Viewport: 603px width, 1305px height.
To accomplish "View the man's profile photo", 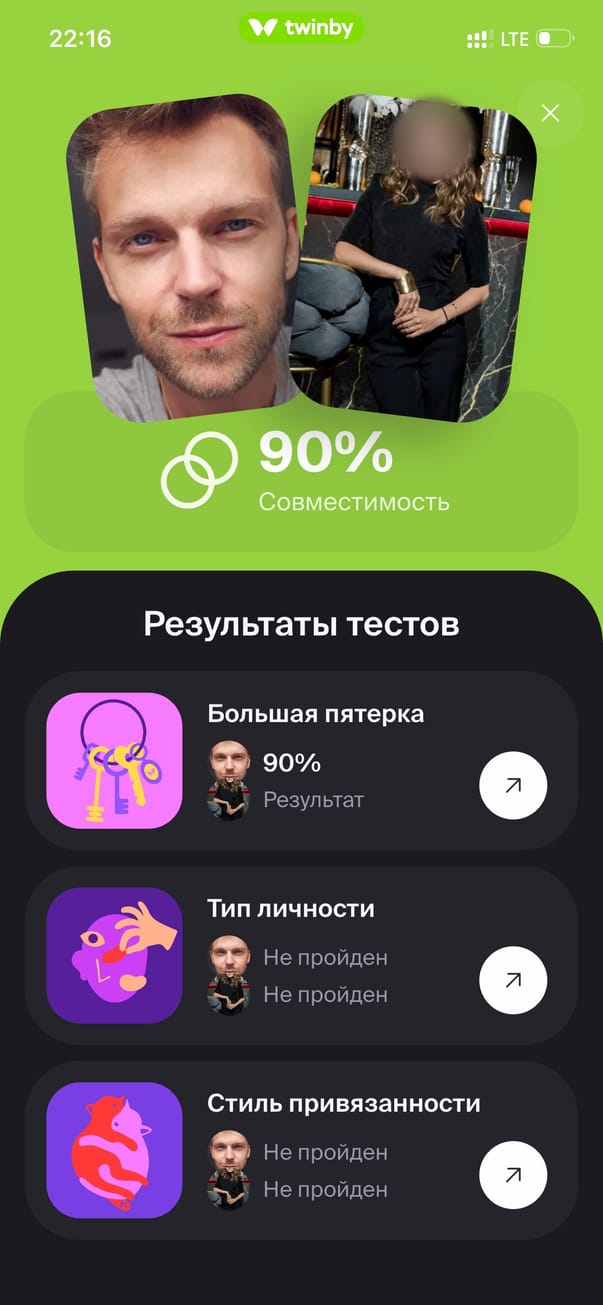I will point(185,255).
